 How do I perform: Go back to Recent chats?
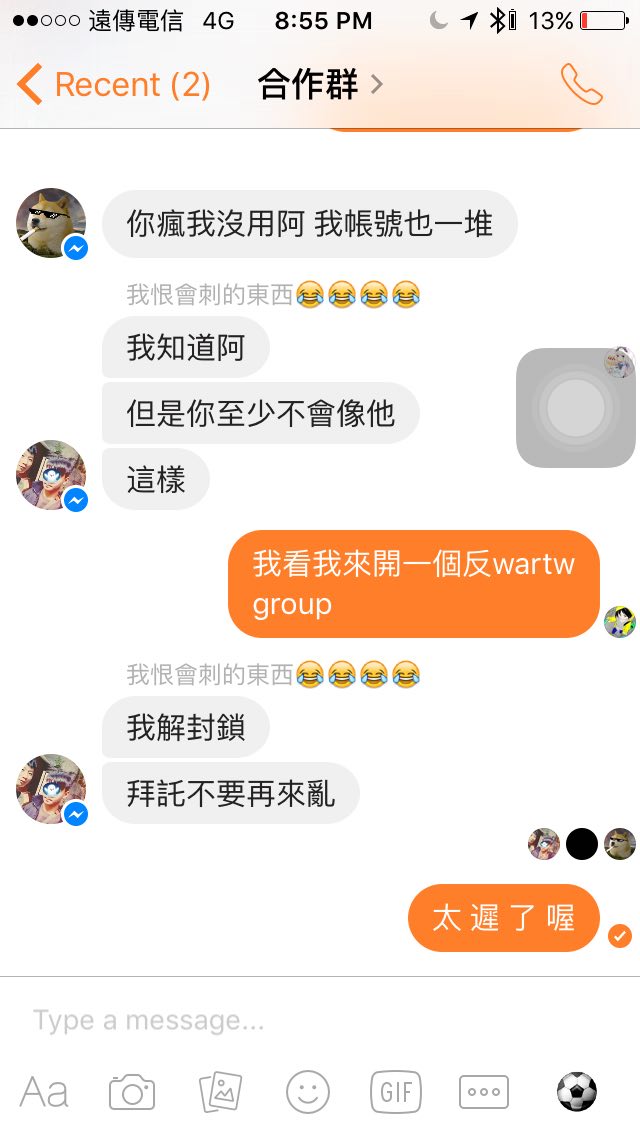113,85
